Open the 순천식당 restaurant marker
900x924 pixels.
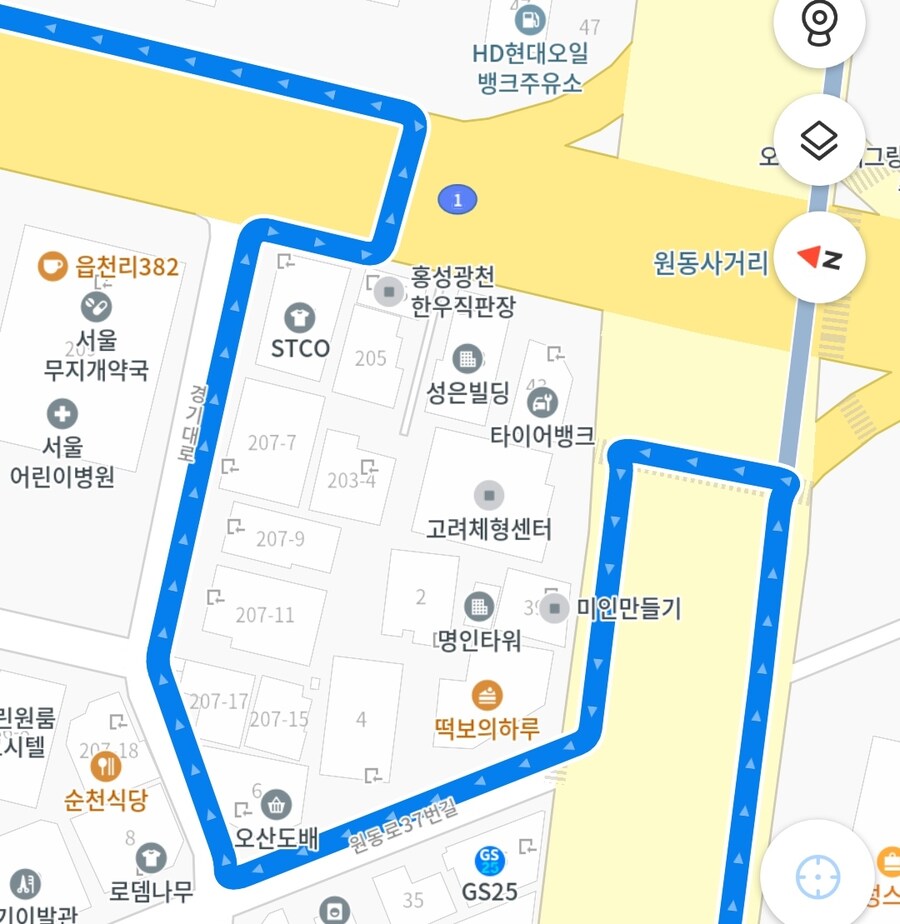tap(105, 768)
